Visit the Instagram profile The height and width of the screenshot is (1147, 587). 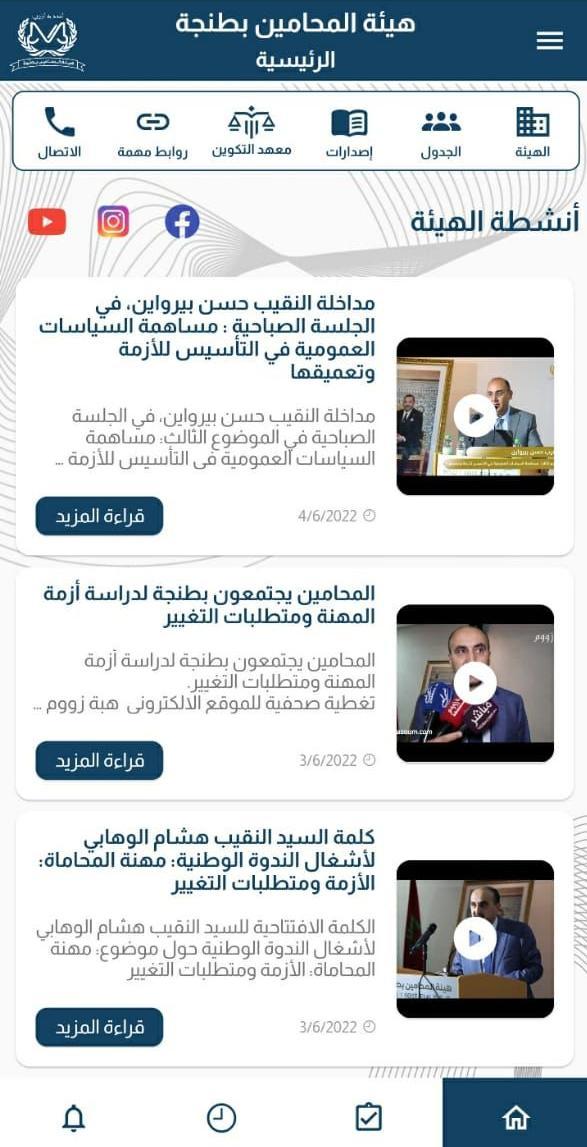(x=113, y=222)
